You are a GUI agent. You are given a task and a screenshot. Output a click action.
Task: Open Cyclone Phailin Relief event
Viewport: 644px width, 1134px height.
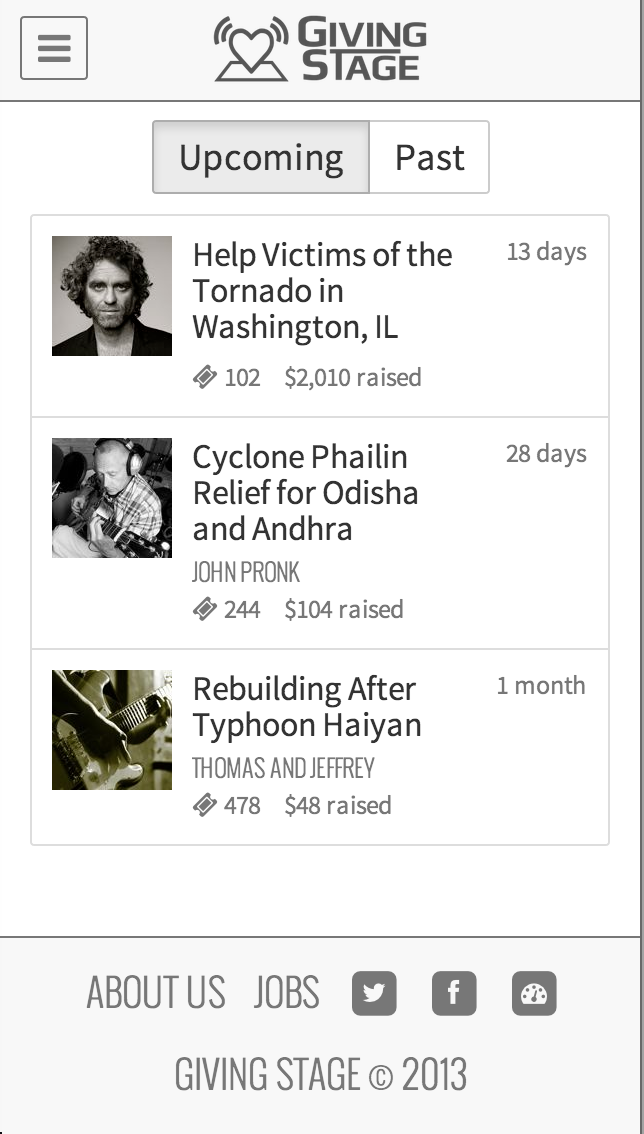pyautogui.click(x=305, y=493)
